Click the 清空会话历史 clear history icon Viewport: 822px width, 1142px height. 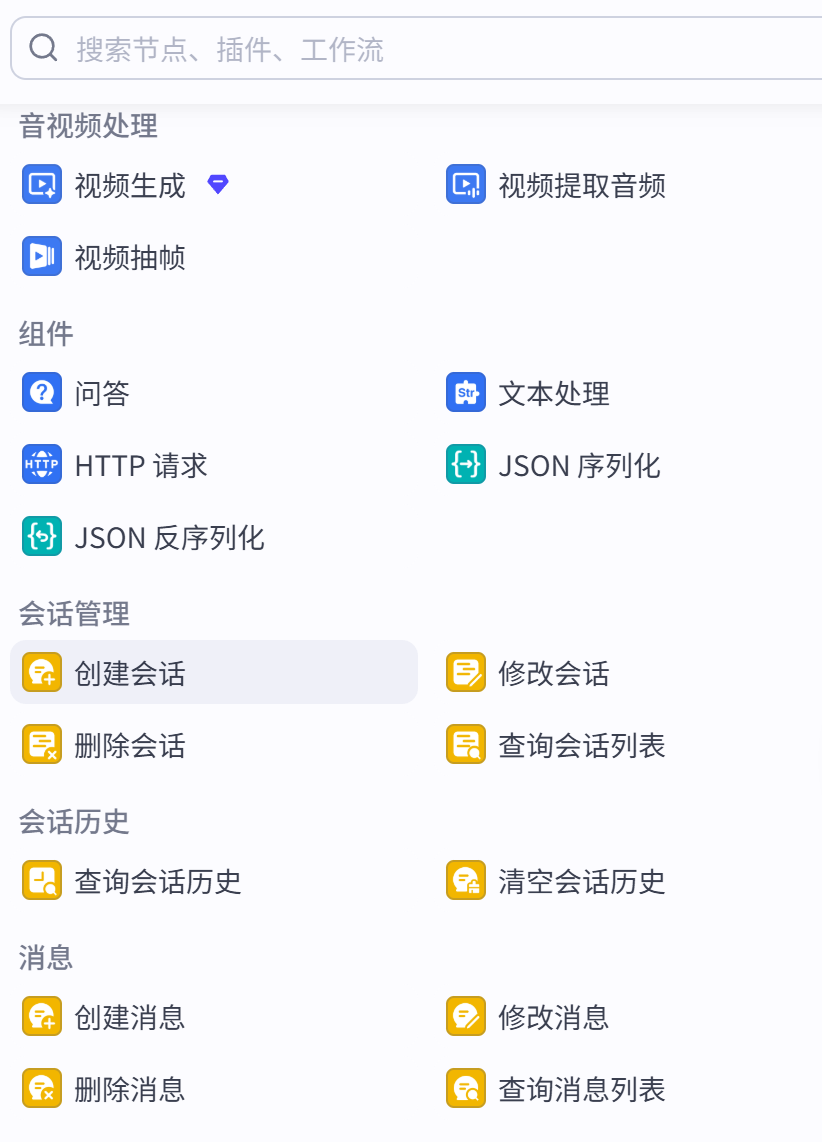pos(465,880)
